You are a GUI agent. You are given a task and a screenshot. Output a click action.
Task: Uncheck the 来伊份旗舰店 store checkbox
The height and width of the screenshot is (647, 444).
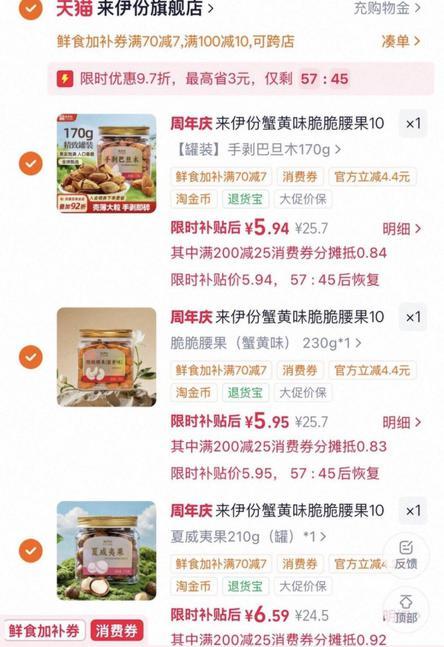[x=31, y=8]
